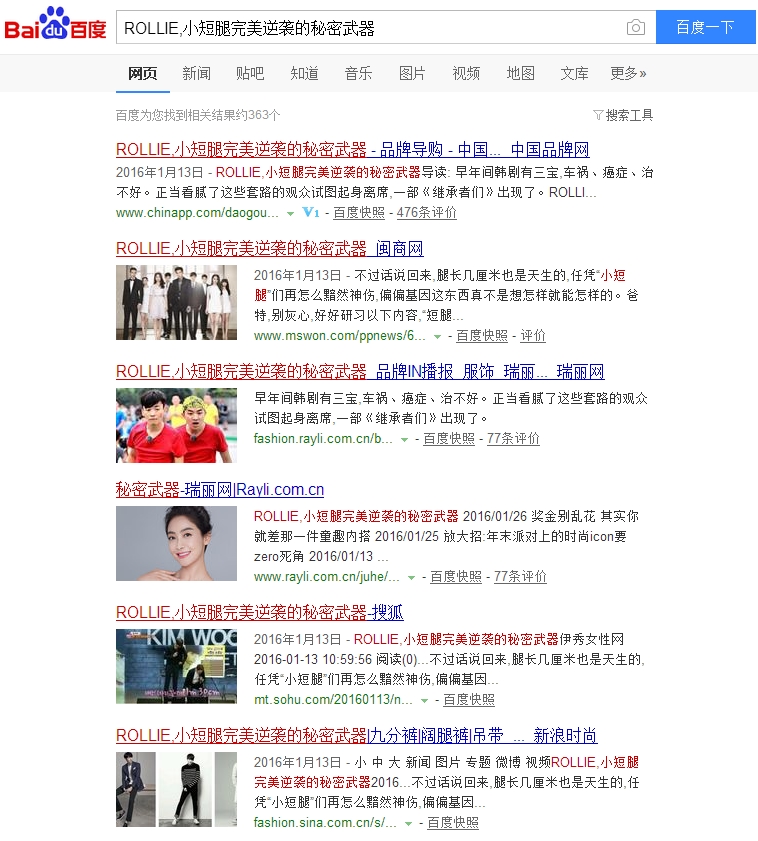Switch to the 地图 tab
The image size is (758, 841).
click(x=520, y=73)
